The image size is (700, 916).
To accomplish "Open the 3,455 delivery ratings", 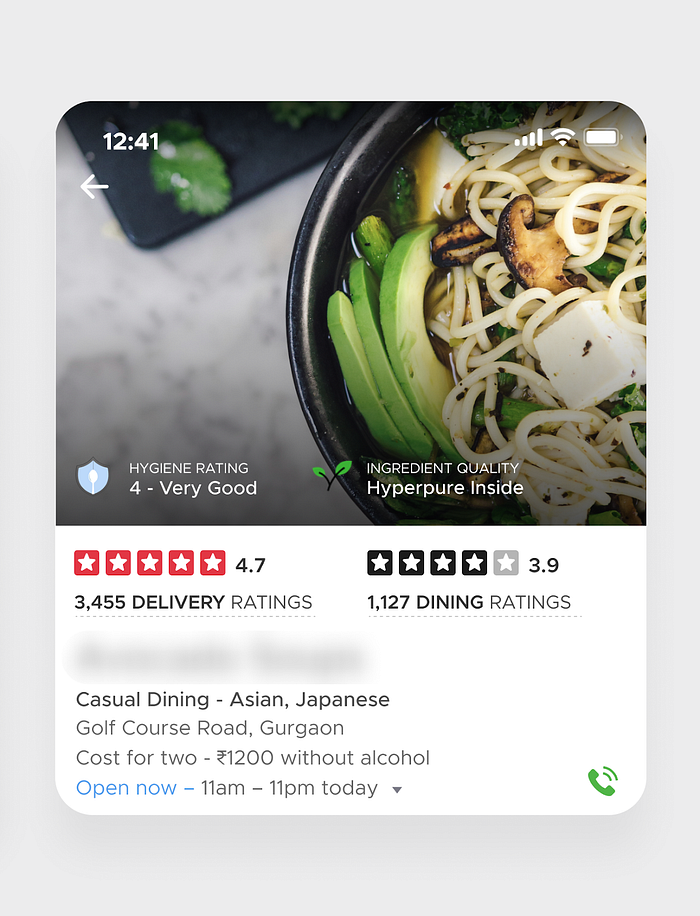I will coord(193,602).
